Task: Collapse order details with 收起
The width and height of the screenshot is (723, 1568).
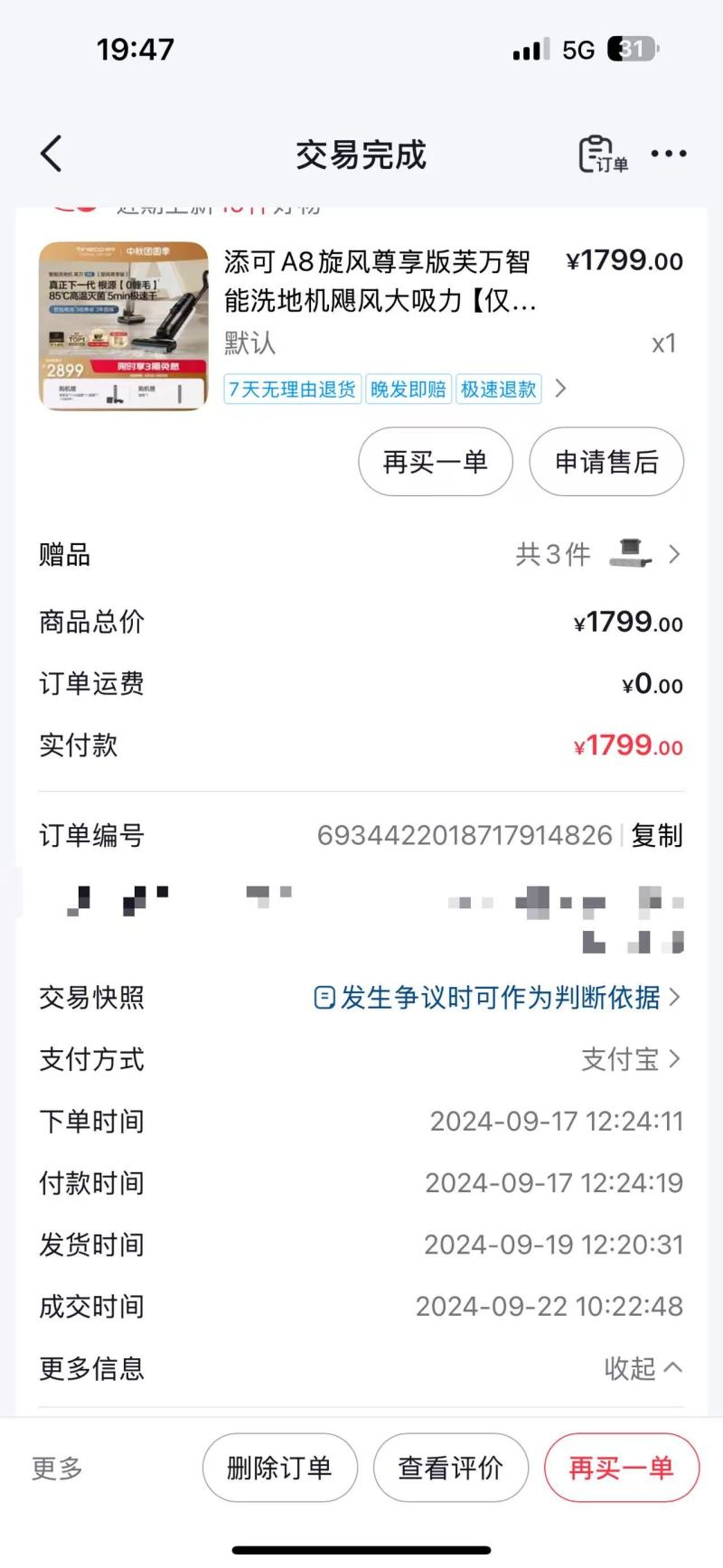Action: 643,1368
